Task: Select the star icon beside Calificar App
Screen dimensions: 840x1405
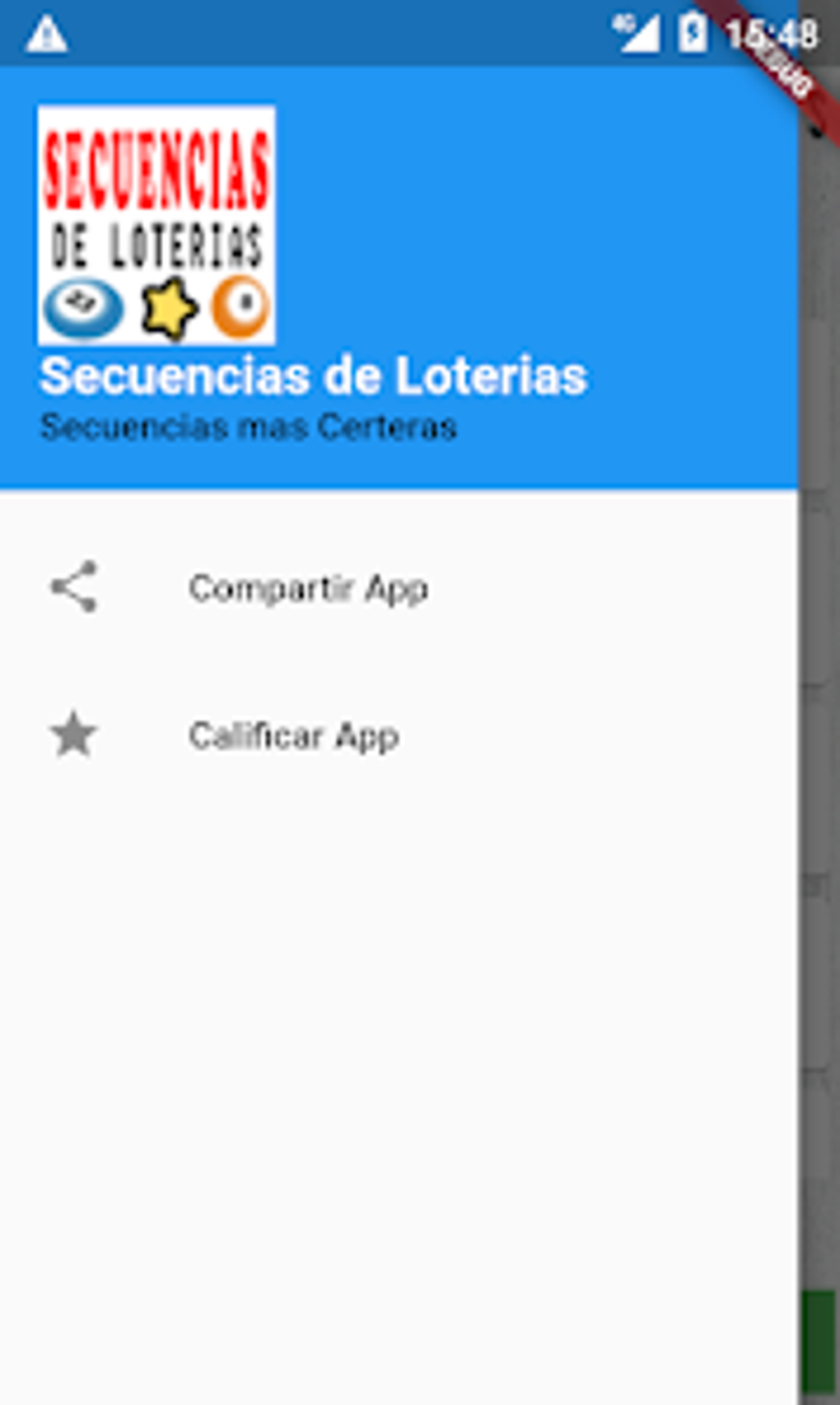Action: [74, 735]
